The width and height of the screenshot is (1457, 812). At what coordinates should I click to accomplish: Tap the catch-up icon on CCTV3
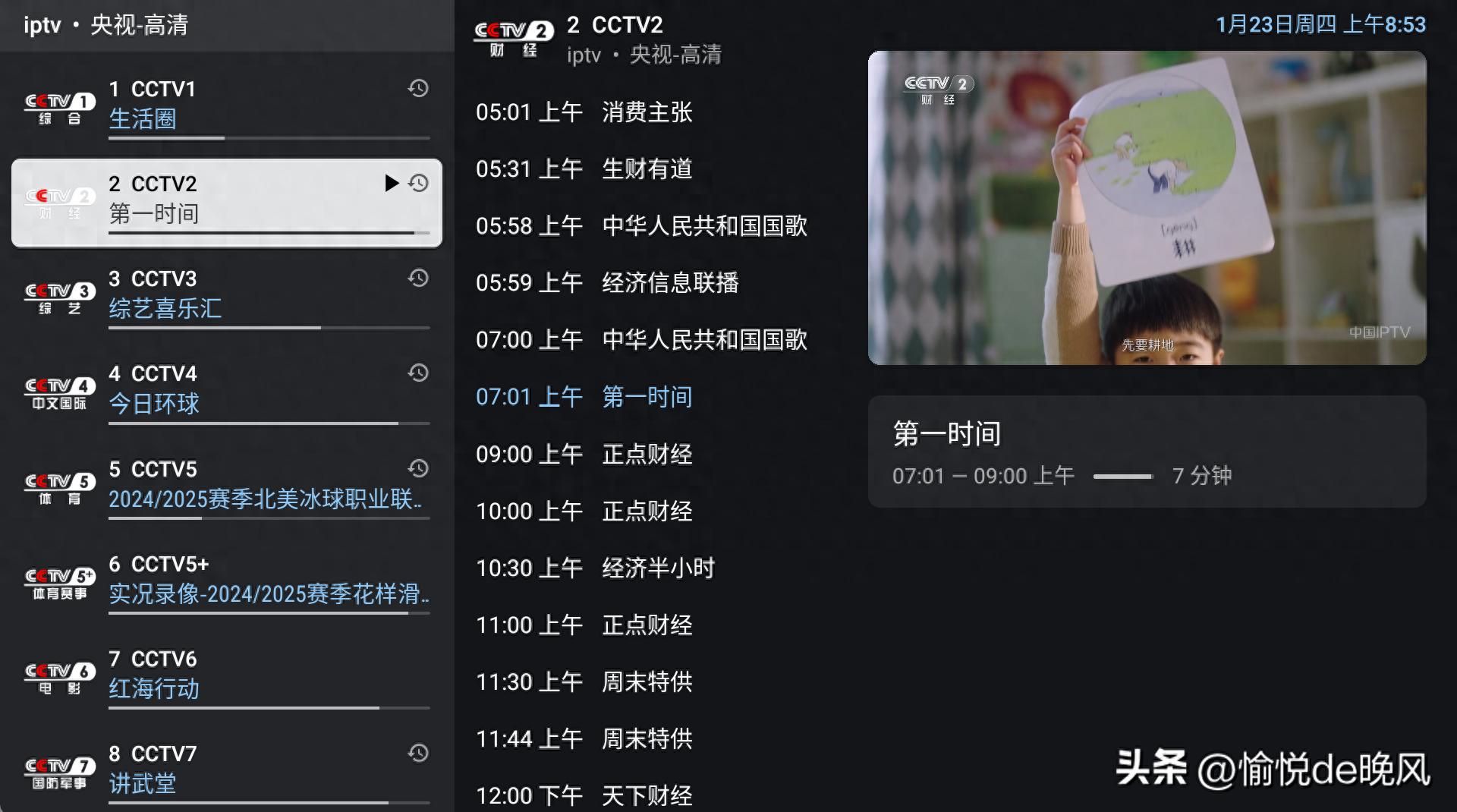pos(418,278)
